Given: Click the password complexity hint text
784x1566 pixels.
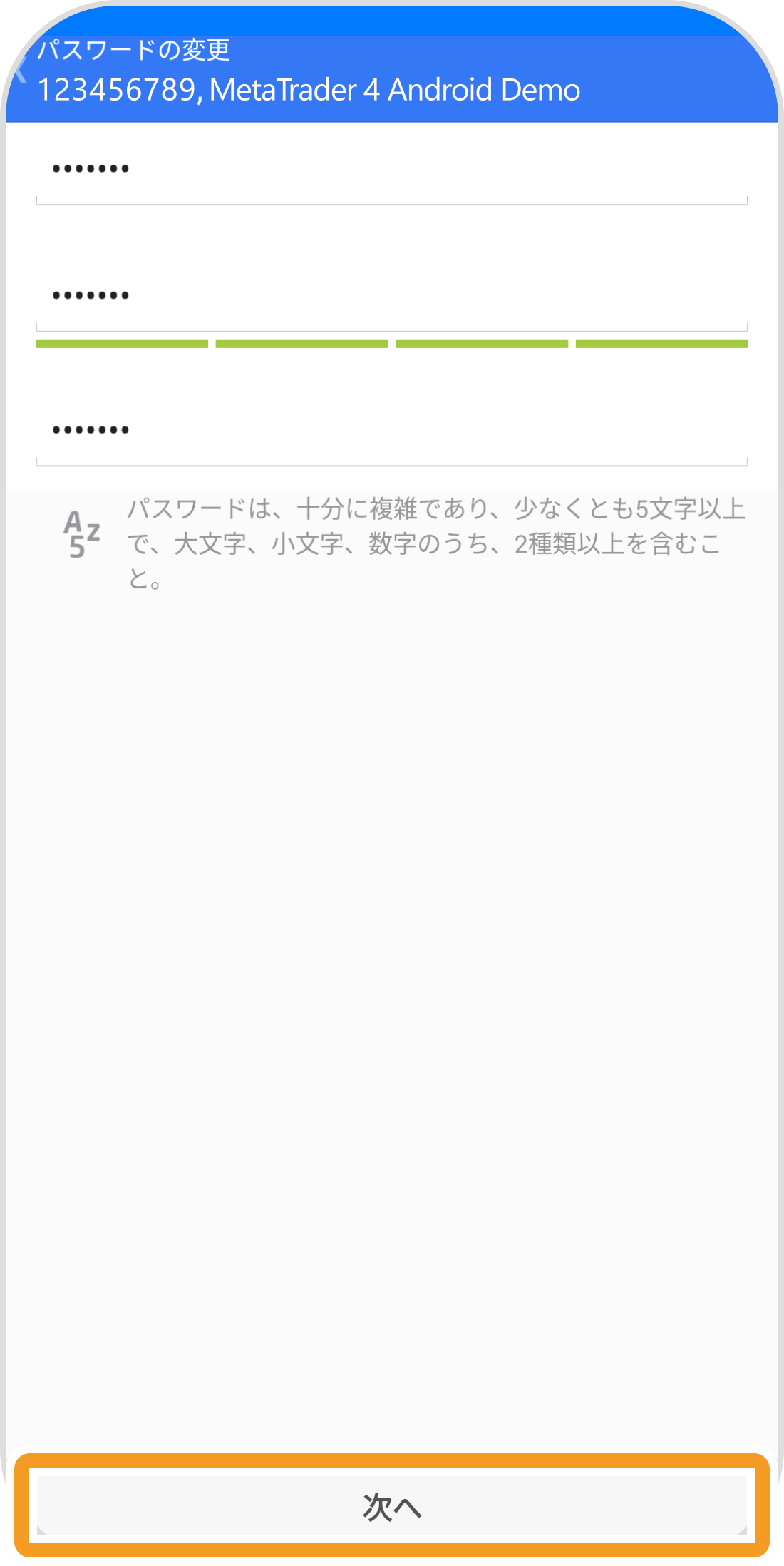Looking at the screenshot, I should pos(435,543).
